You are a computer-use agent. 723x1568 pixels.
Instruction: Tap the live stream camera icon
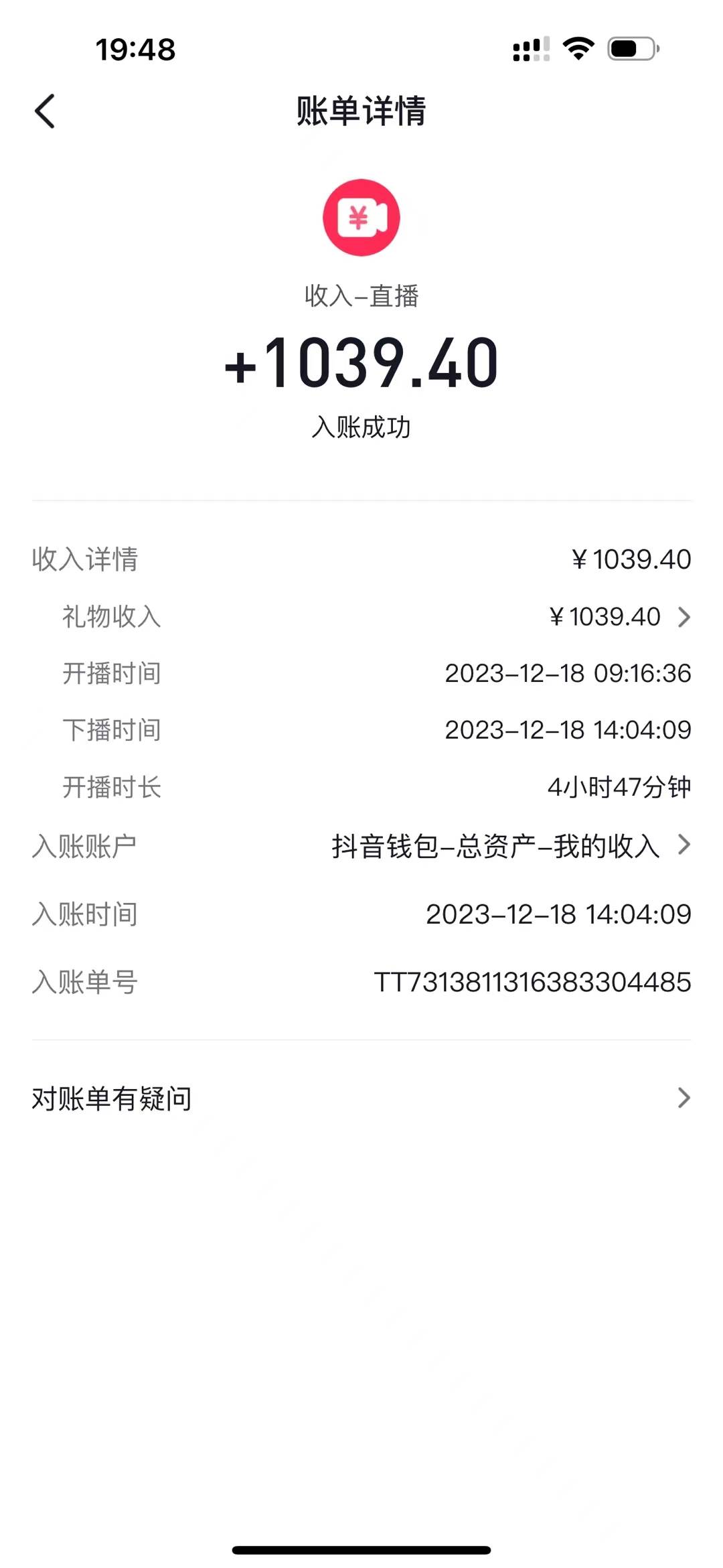click(361, 218)
